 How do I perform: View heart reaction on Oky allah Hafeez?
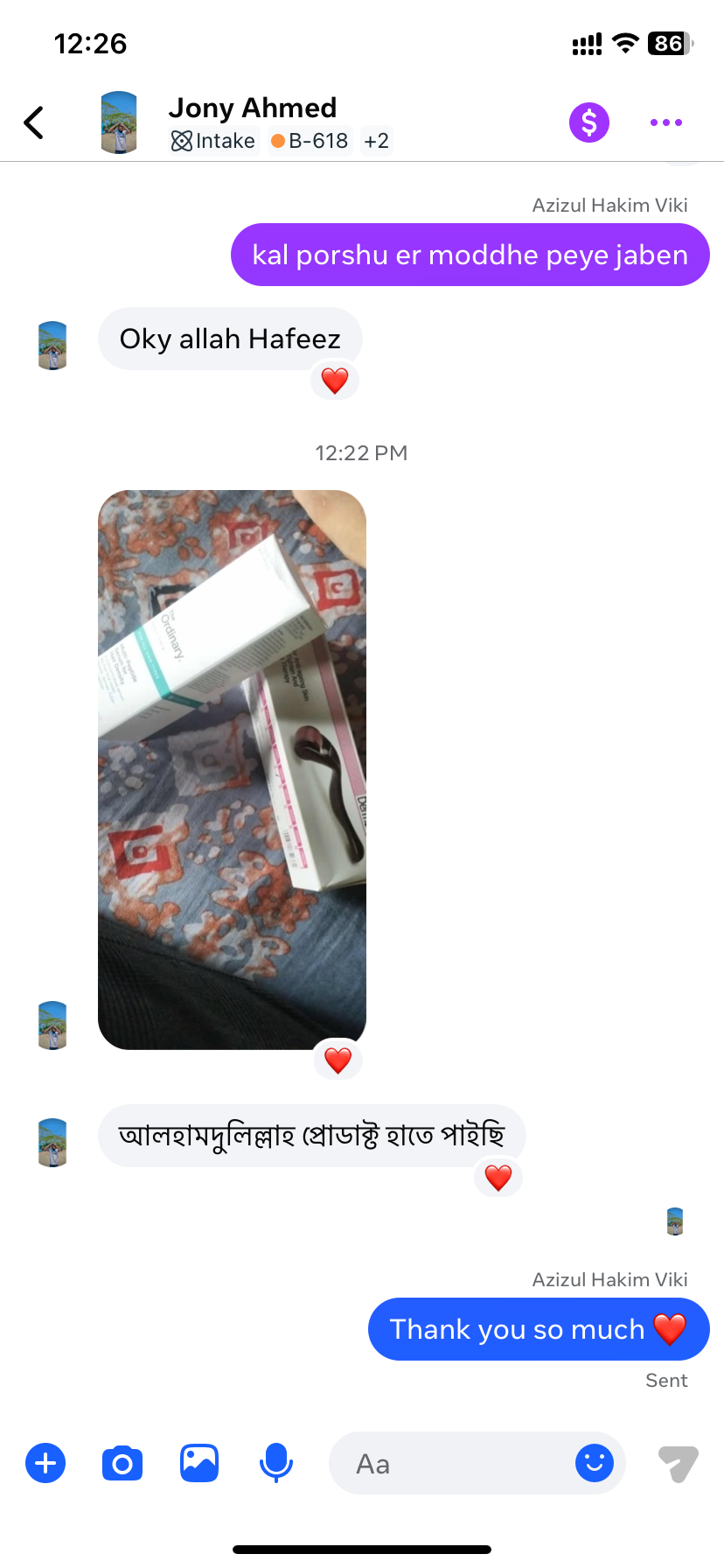[x=335, y=381]
